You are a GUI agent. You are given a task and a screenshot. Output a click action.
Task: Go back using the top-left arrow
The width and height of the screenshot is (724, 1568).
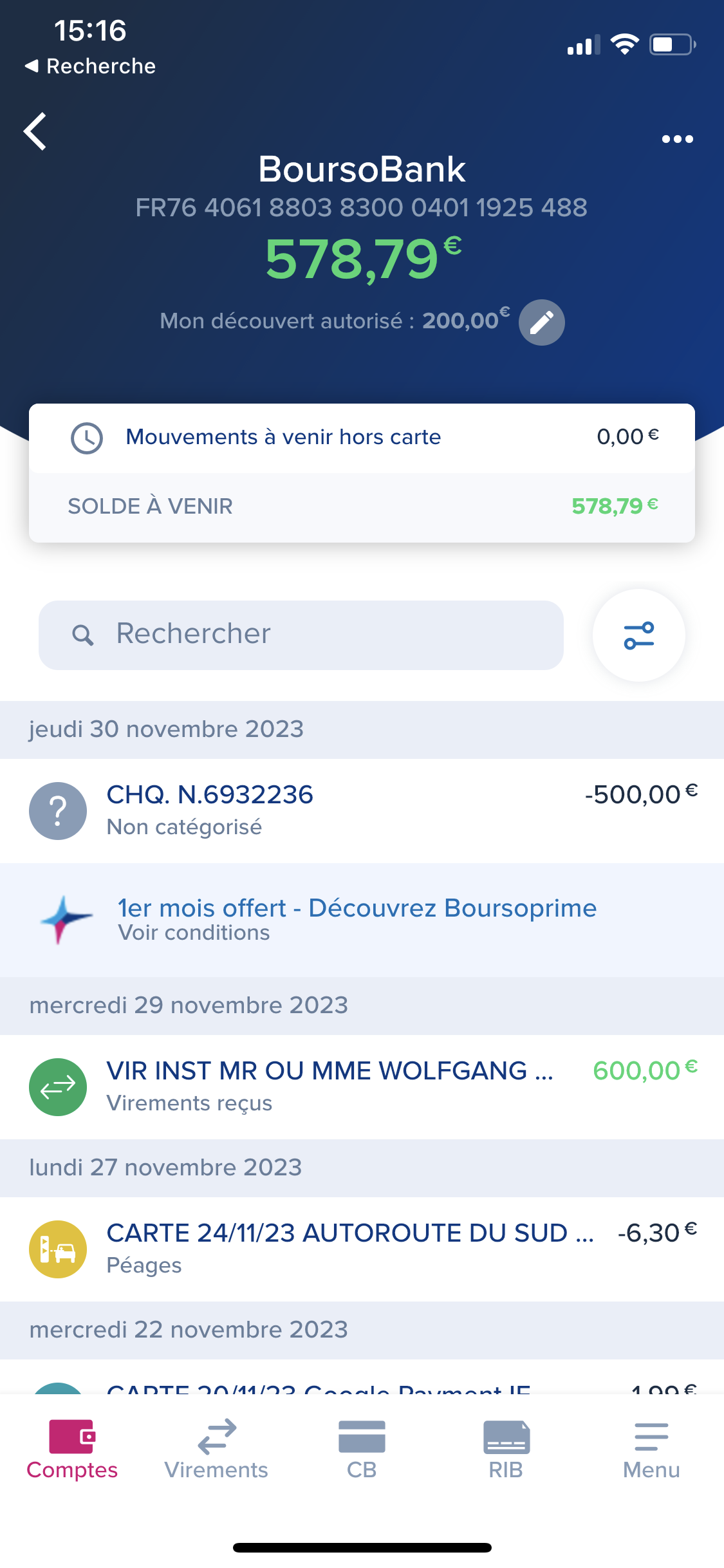35,131
